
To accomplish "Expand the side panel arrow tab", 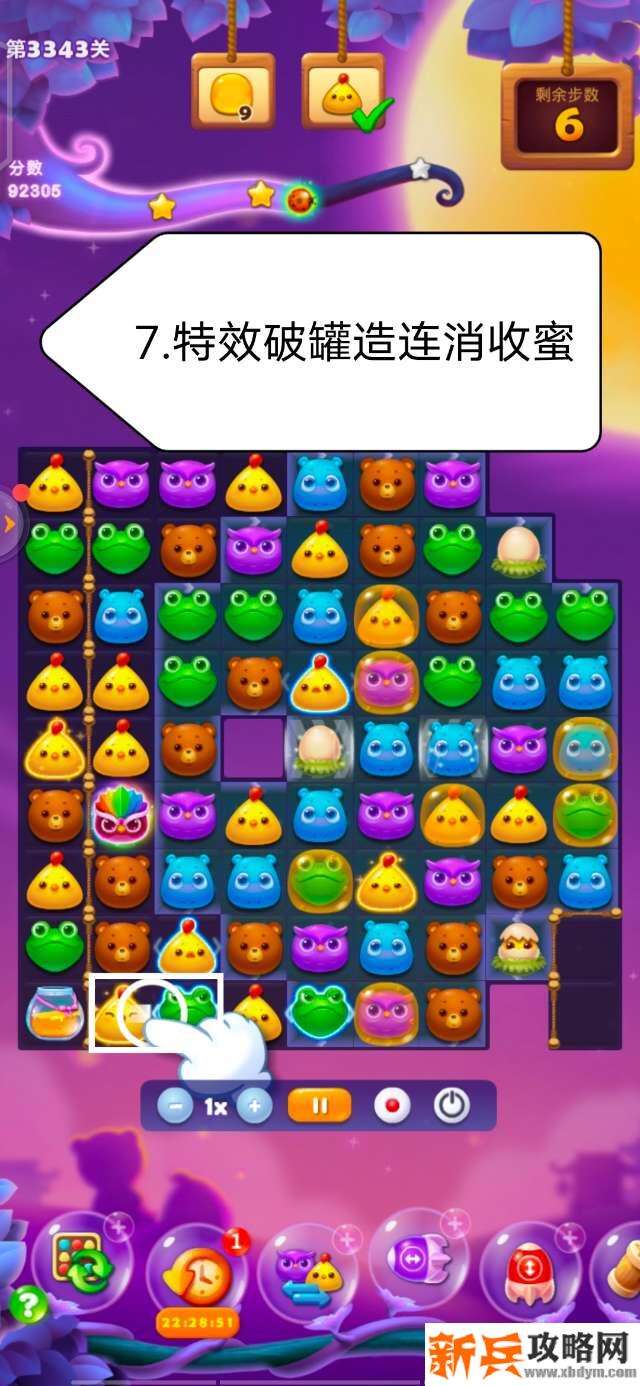I will tap(9, 522).
